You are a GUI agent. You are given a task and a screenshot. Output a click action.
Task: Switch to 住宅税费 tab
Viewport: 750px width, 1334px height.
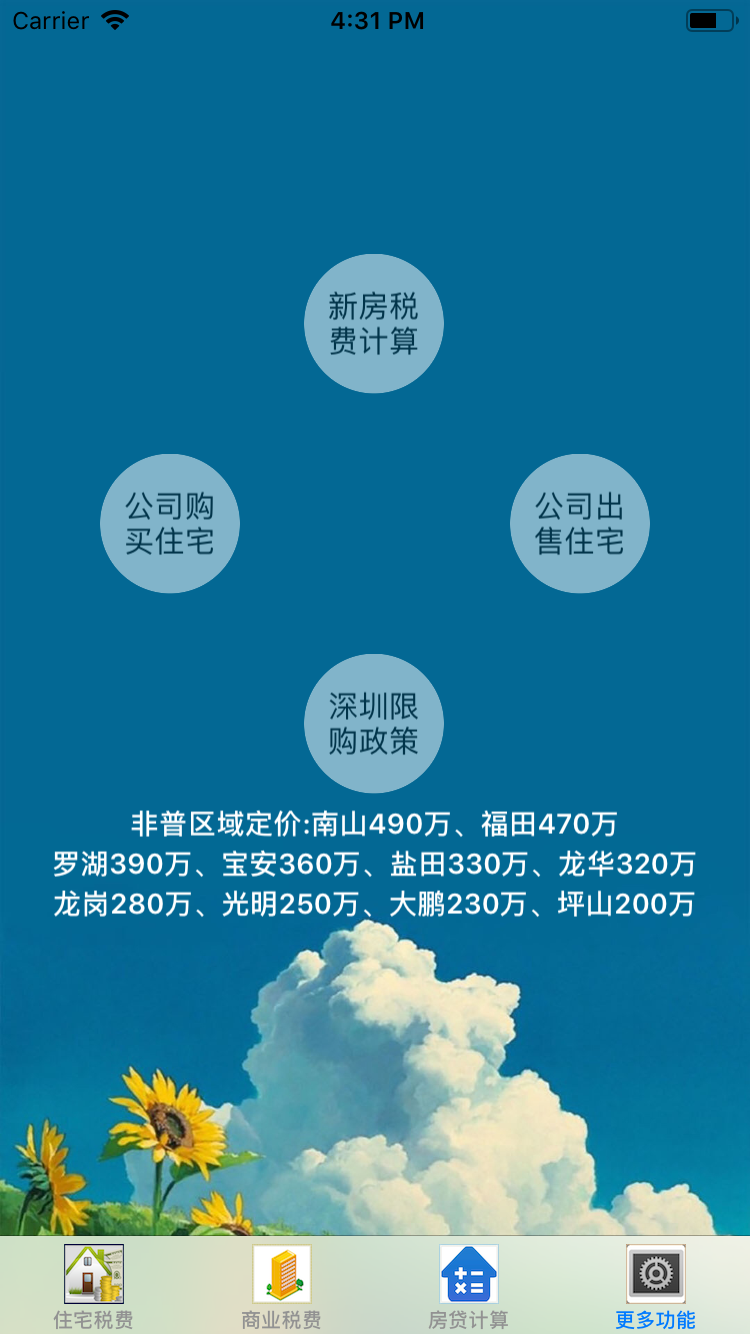click(94, 1286)
